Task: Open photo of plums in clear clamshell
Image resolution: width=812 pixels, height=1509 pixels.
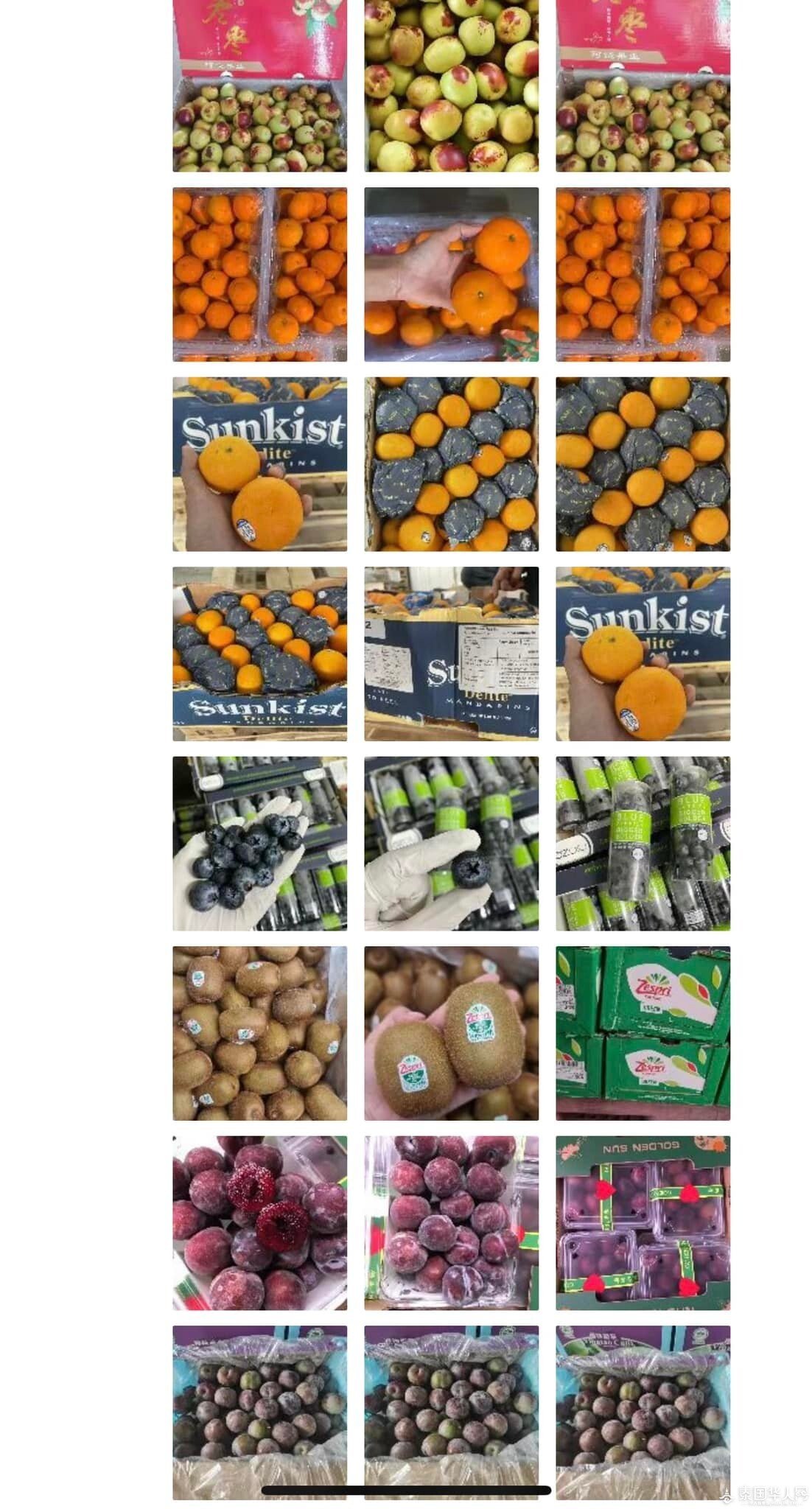Action: [x=451, y=1222]
